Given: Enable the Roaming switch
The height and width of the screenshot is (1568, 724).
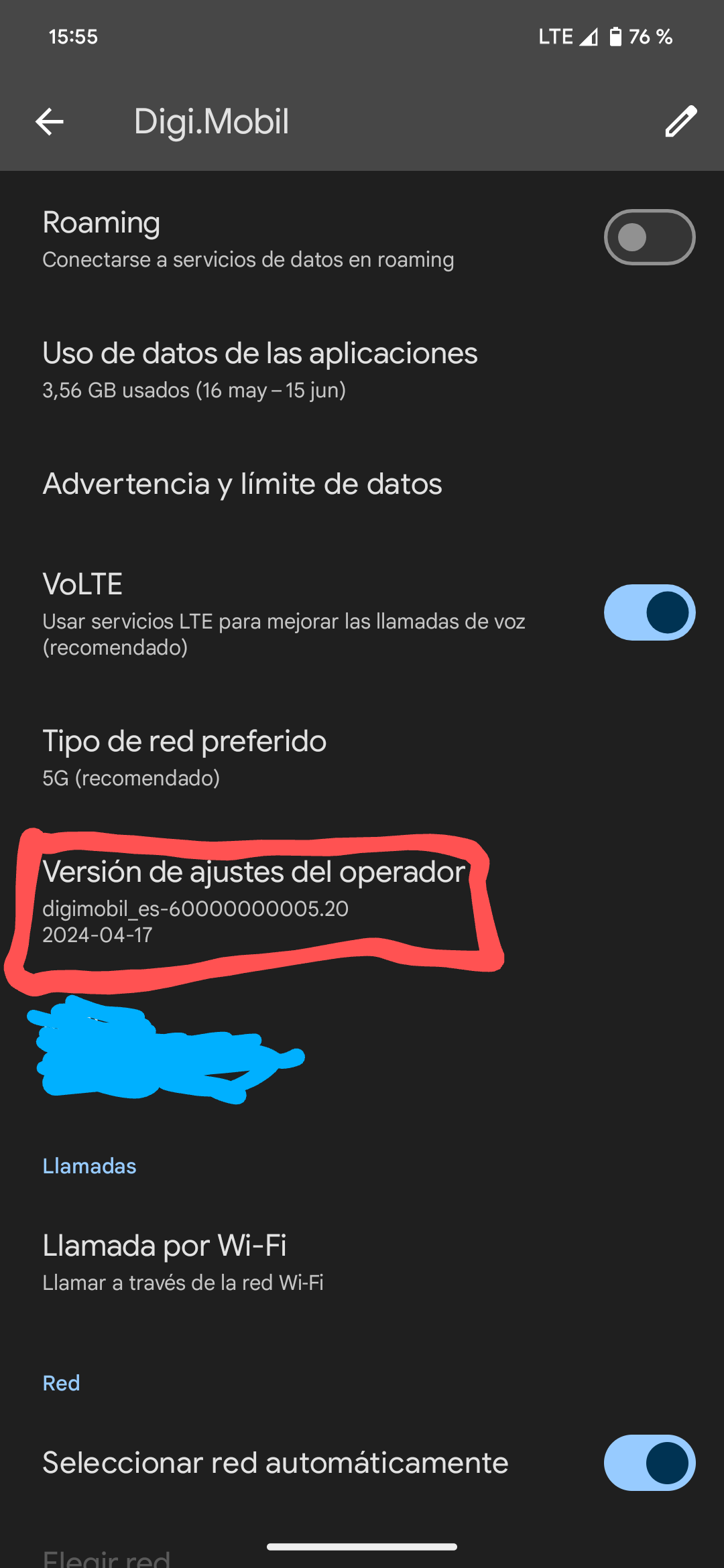Looking at the screenshot, I should tap(649, 237).
